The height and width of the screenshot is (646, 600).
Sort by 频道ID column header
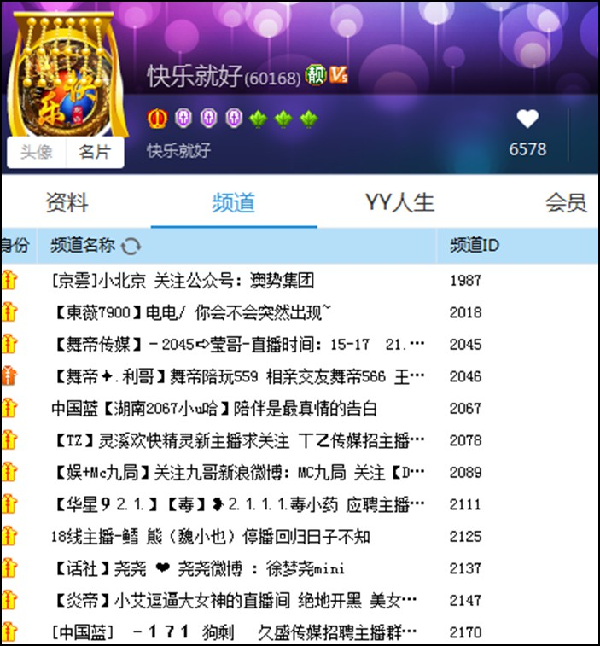click(474, 245)
